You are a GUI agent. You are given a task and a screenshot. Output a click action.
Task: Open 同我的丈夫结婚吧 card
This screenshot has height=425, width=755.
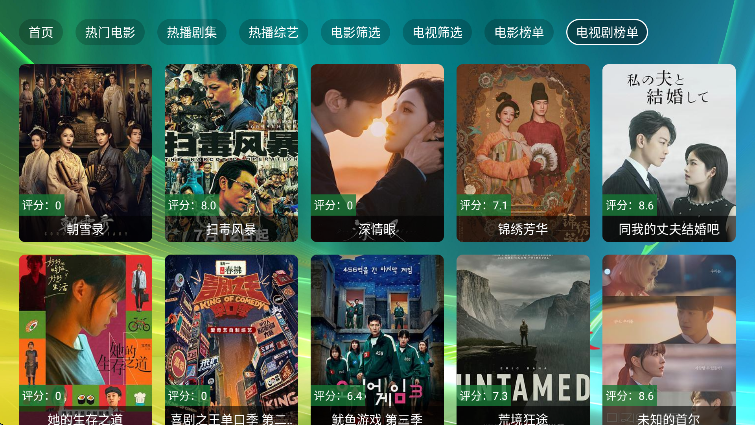coord(668,150)
